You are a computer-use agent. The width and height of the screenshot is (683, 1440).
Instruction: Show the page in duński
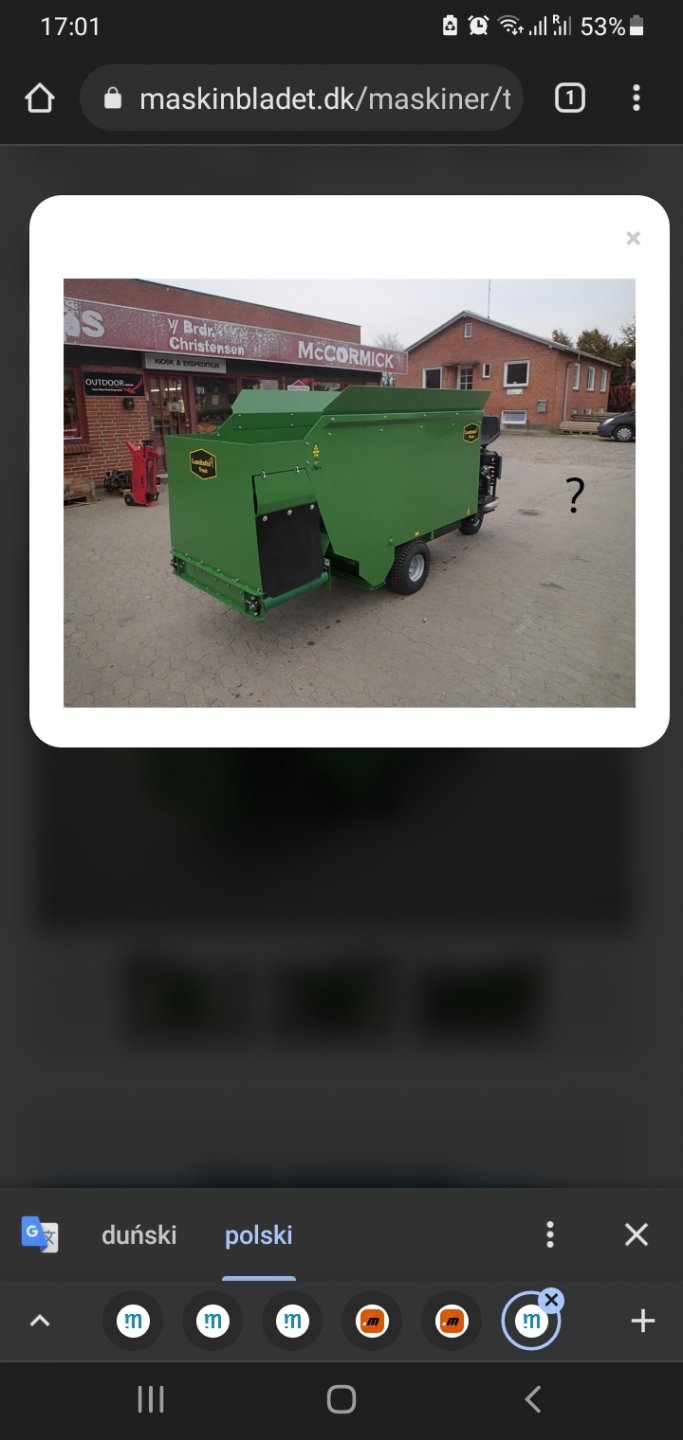coord(139,1235)
